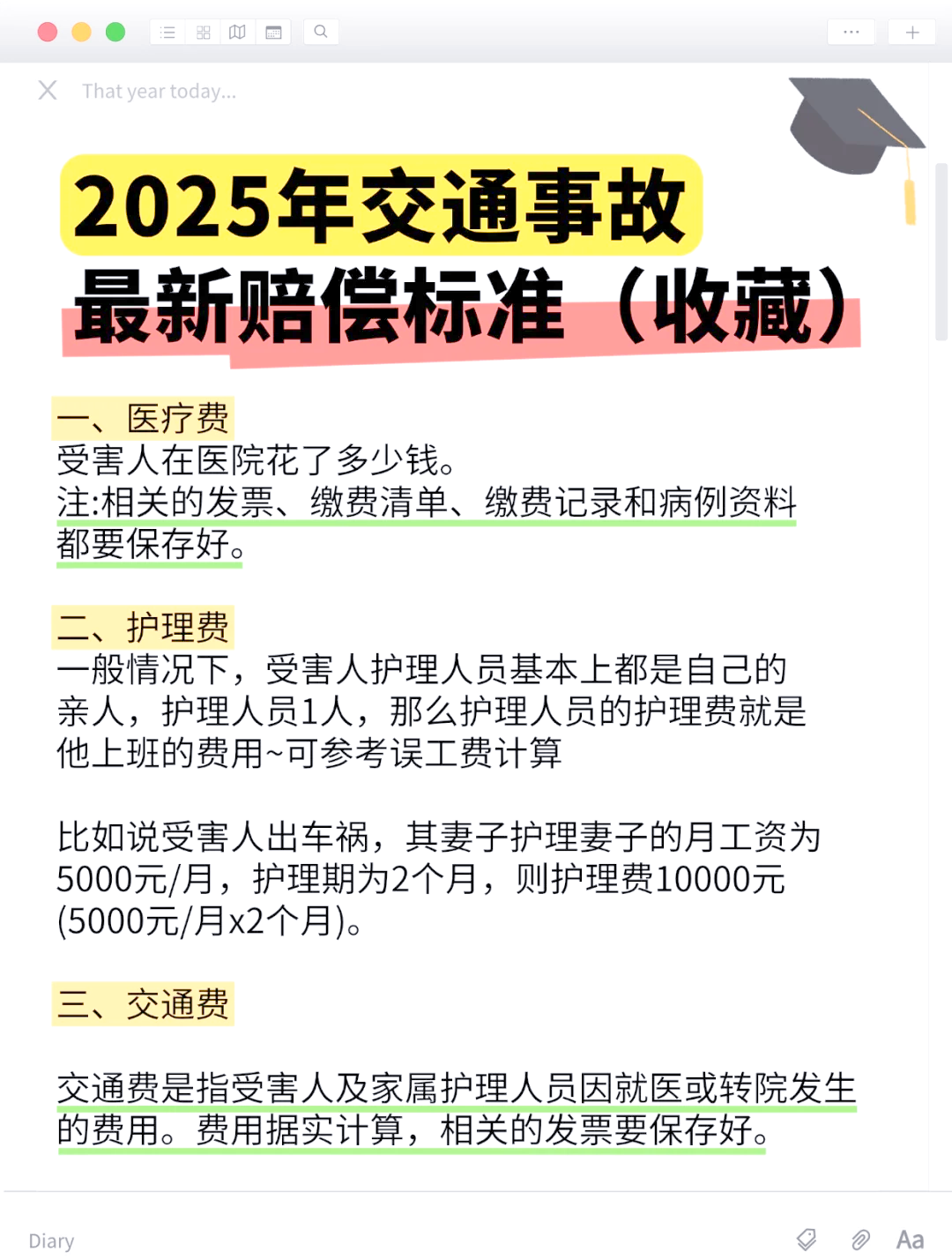Open the search tool

pos(321,32)
